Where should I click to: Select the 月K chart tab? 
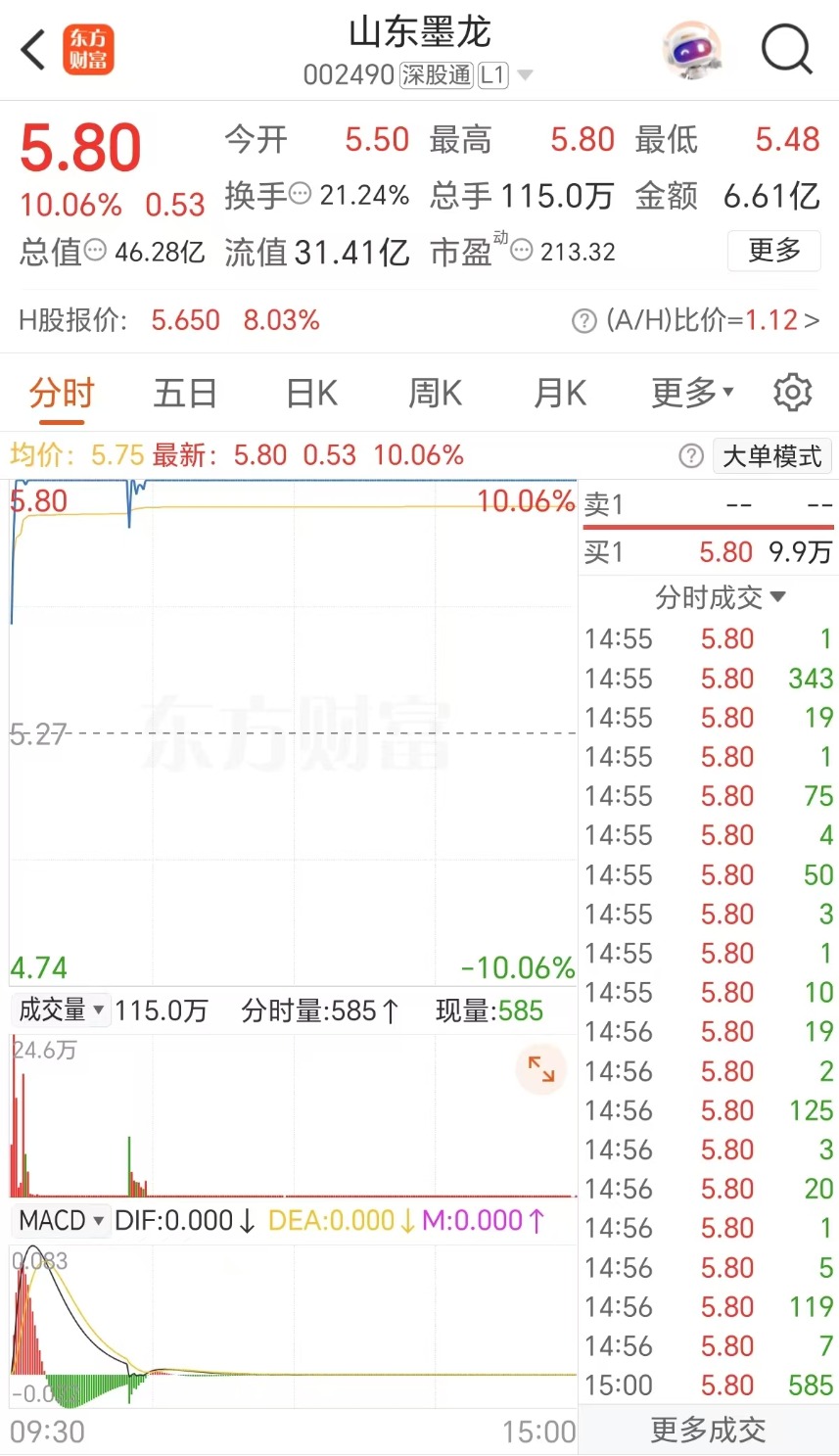pyautogui.click(x=559, y=394)
